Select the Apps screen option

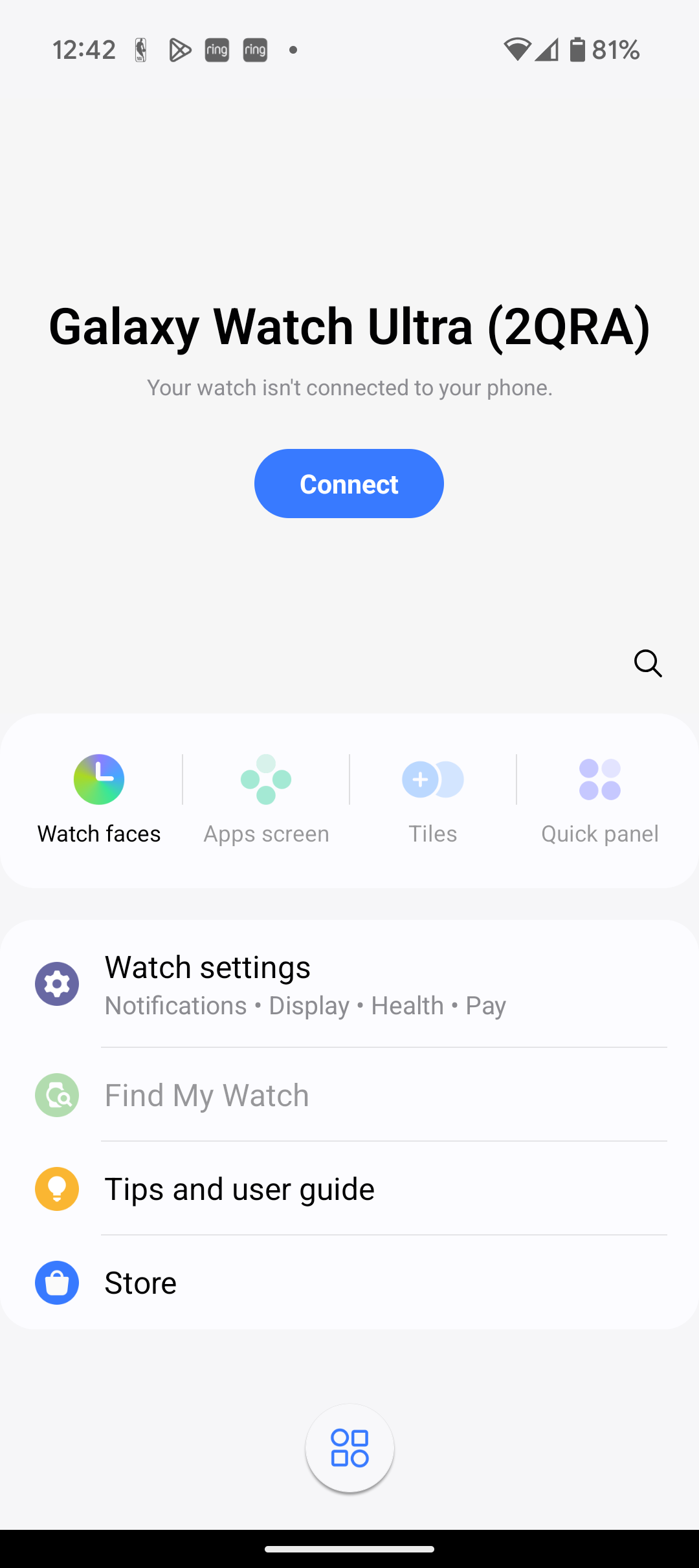(266, 800)
